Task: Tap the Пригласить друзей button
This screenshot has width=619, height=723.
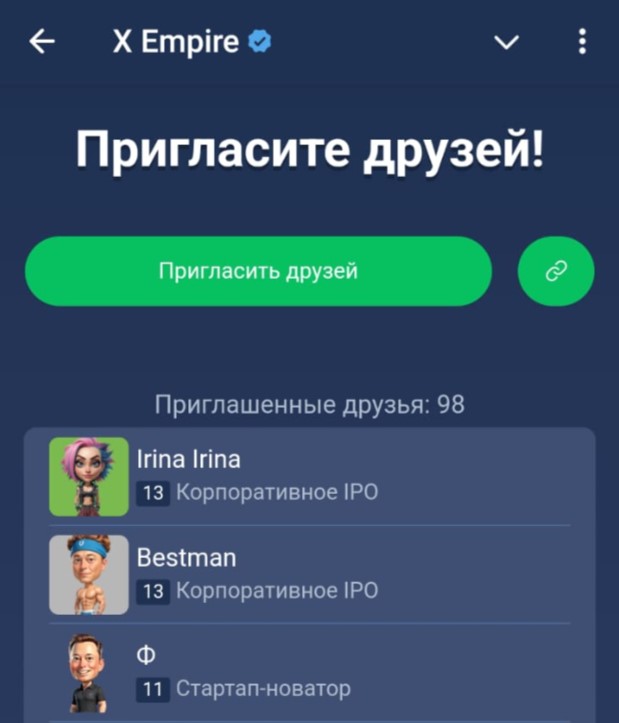Action: [258, 271]
